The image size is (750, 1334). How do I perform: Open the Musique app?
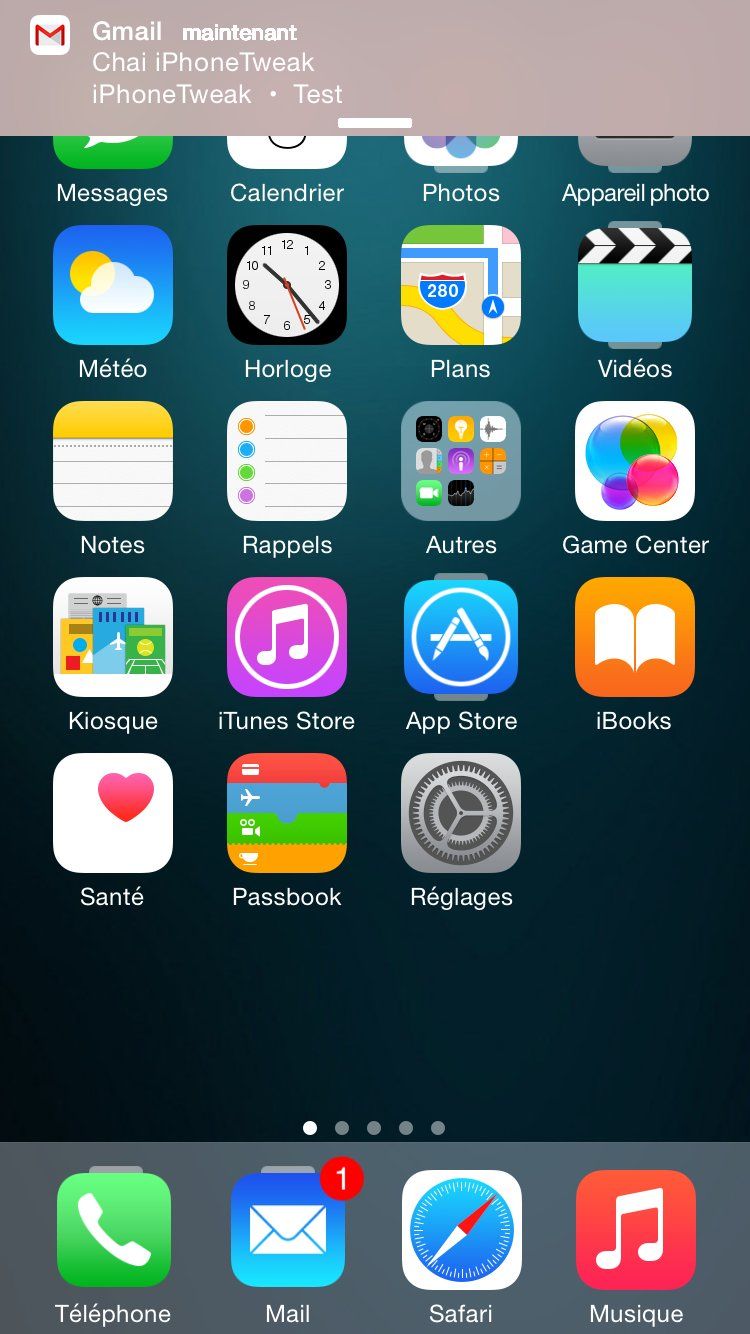click(635, 1230)
